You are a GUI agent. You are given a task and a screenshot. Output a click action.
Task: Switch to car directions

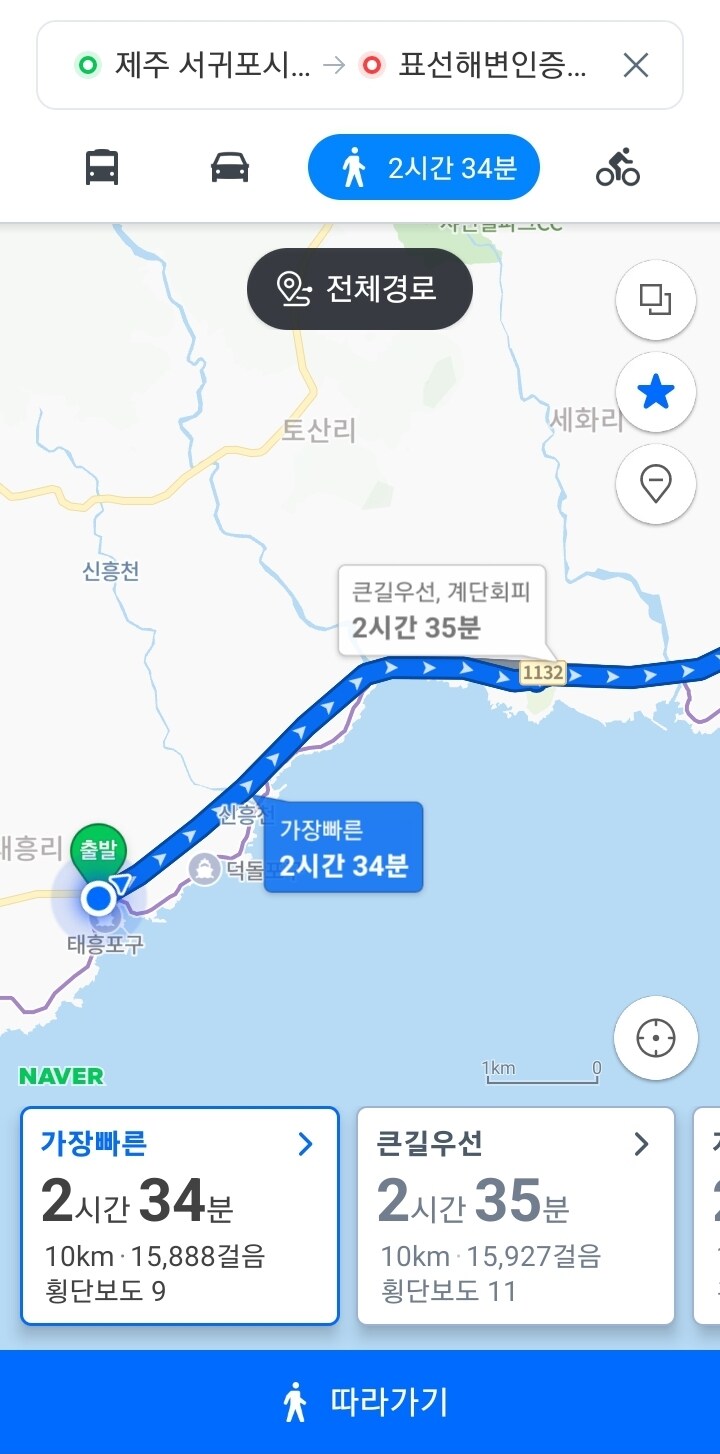(x=230, y=167)
